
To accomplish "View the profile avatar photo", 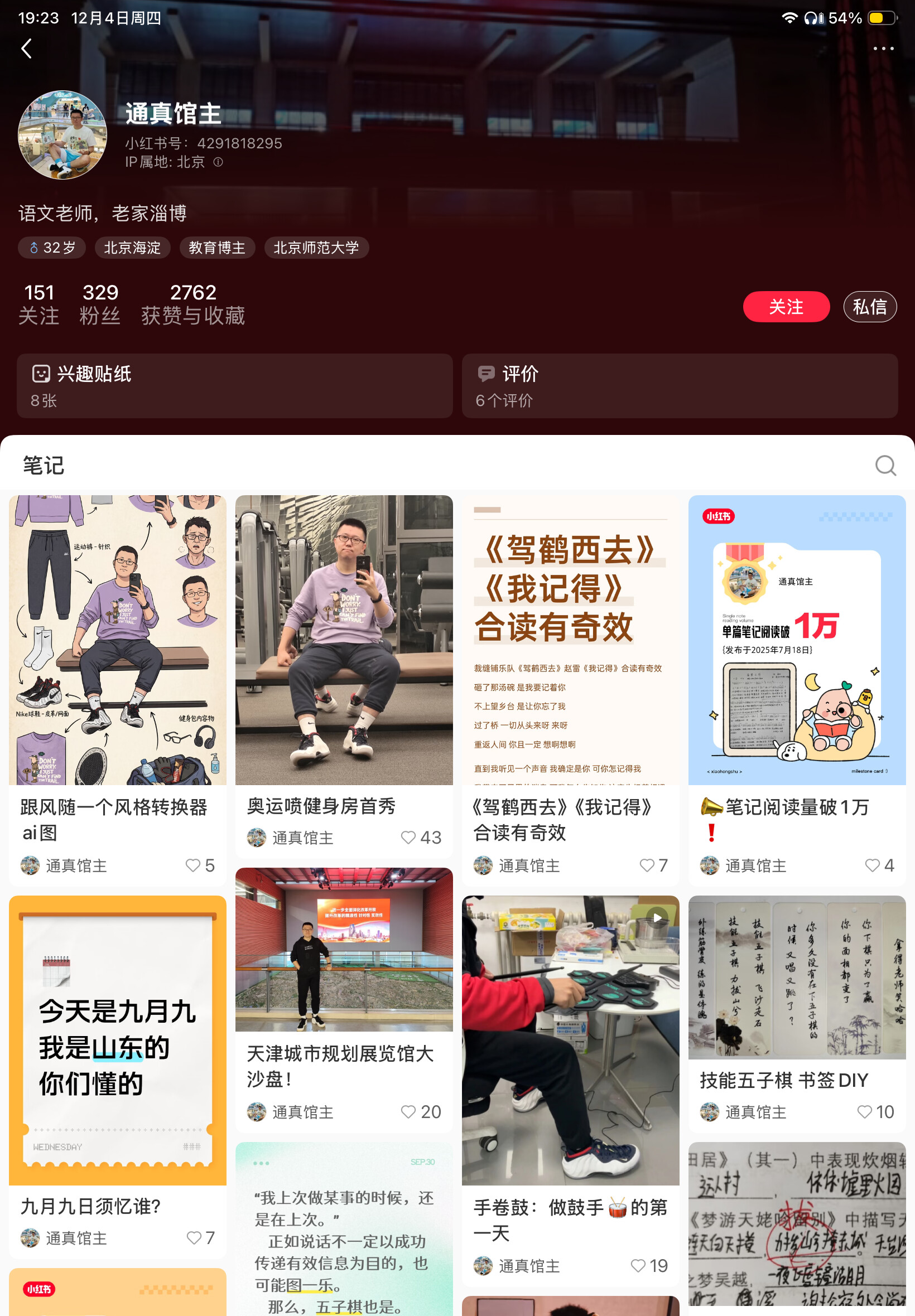I will click(x=62, y=135).
